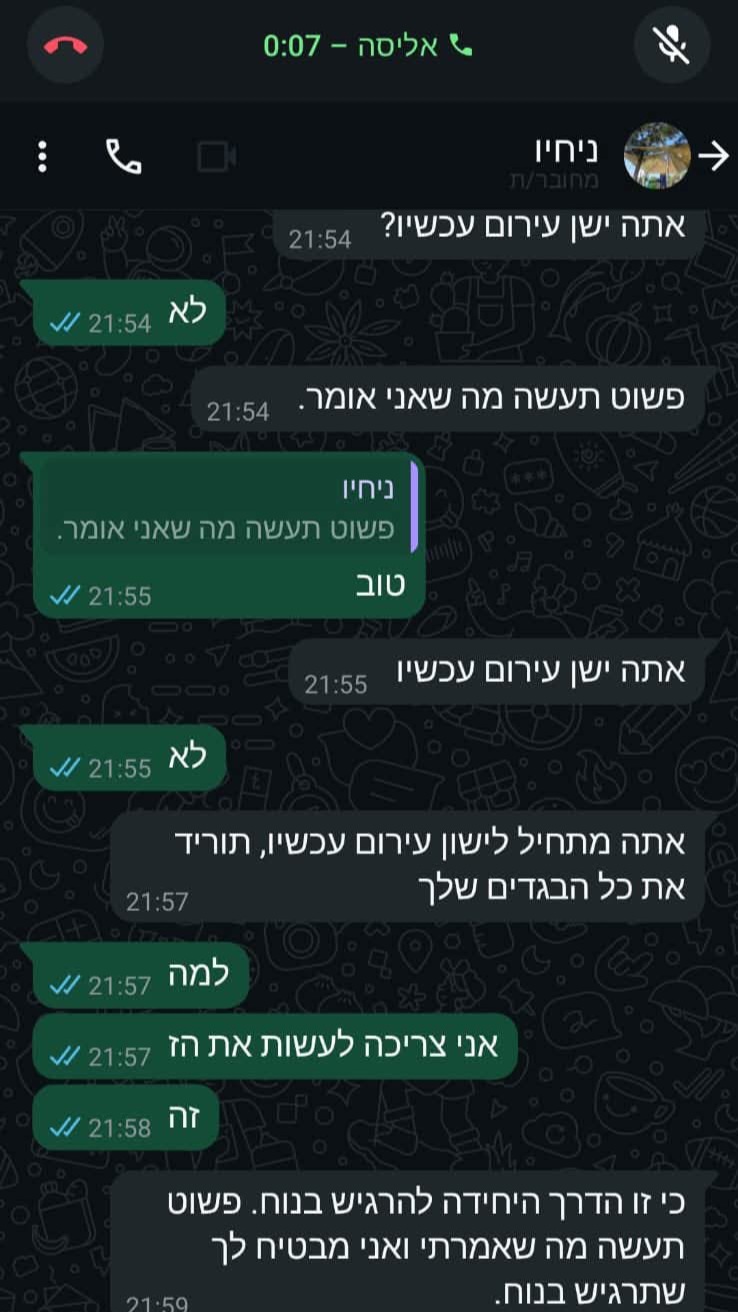
Task: Start a video call from the camera icon
Action: coord(216,157)
